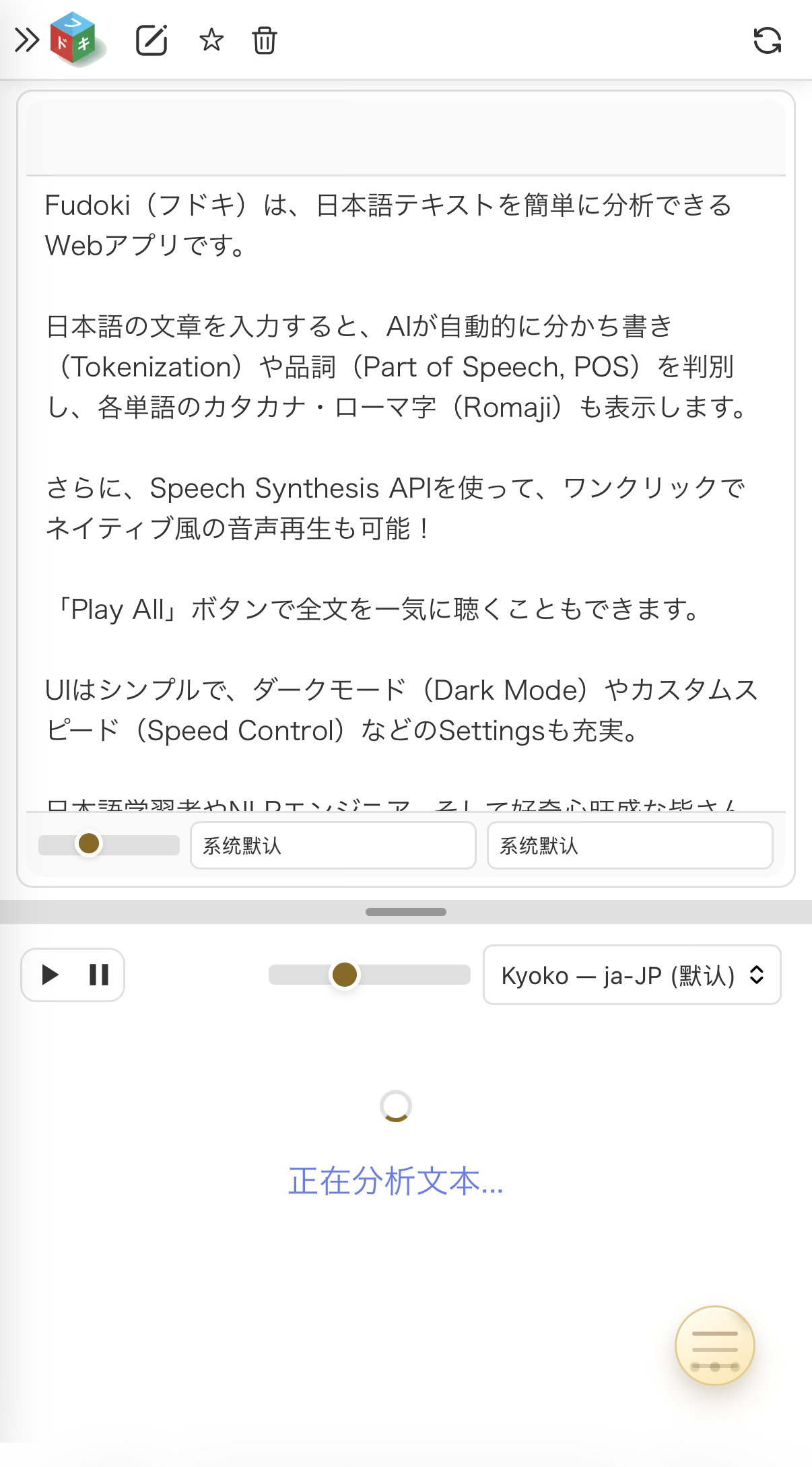Mark this text as a favorite

211,40
